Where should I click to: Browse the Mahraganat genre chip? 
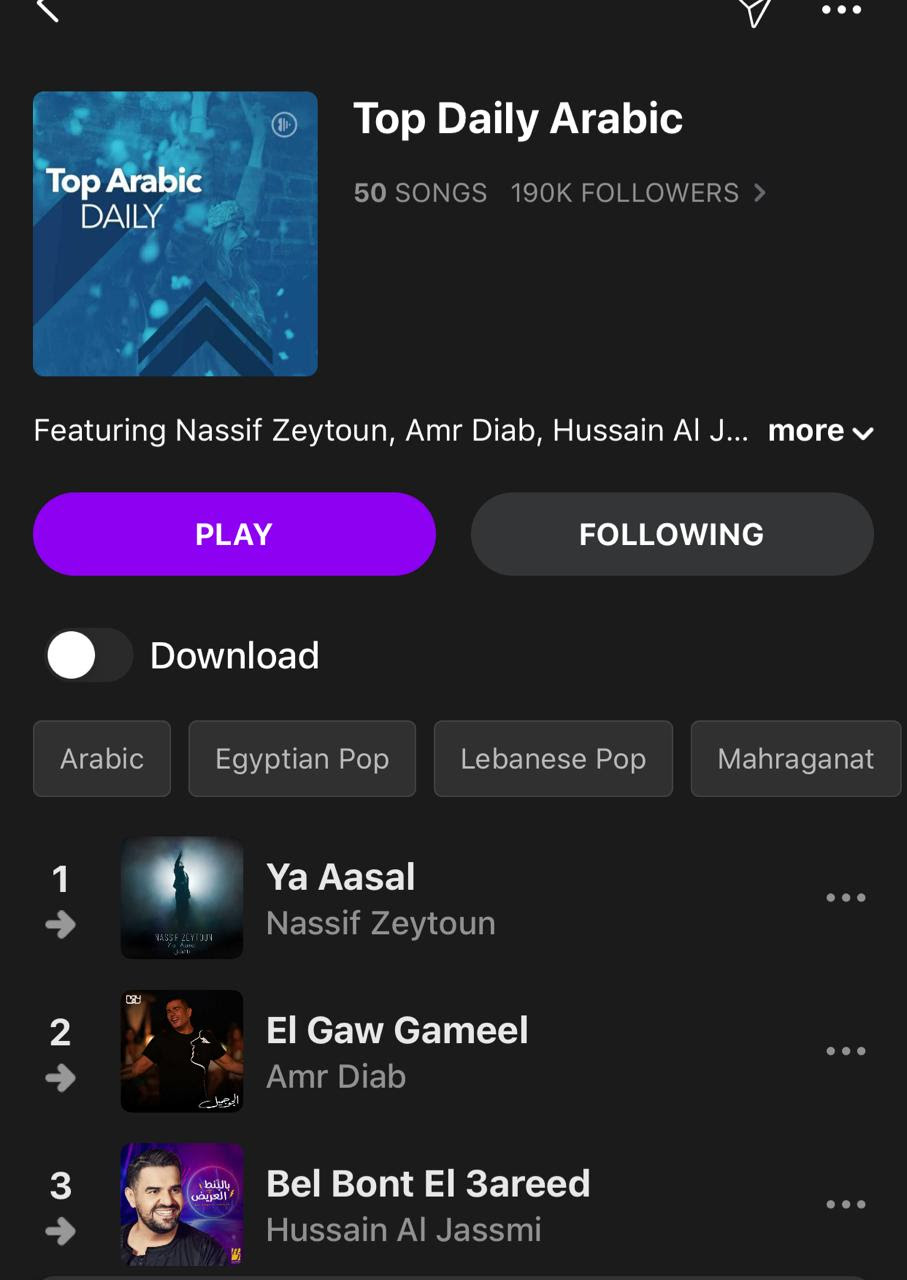click(x=796, y=759)
